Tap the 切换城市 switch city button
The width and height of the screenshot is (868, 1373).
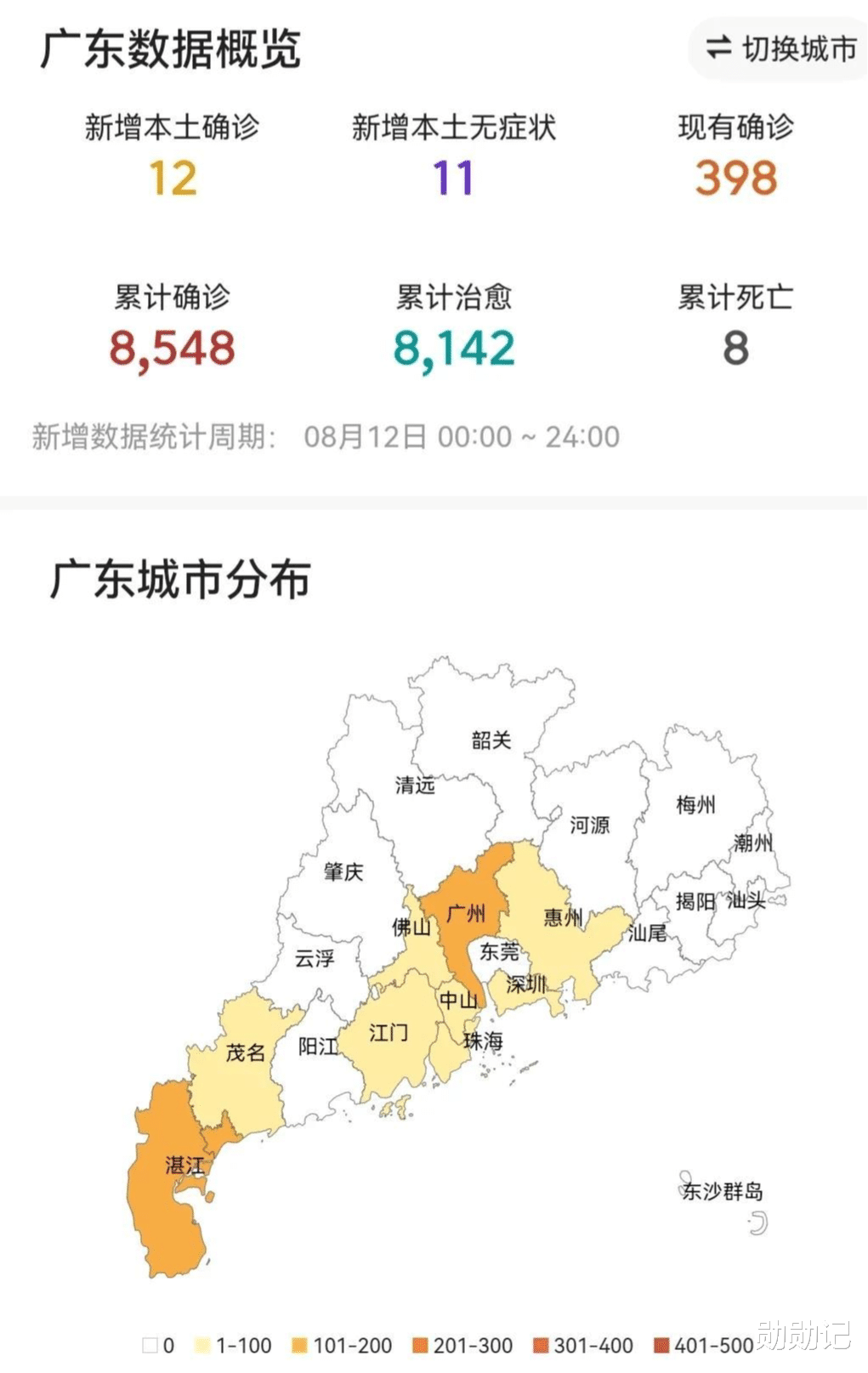point(780,49)
